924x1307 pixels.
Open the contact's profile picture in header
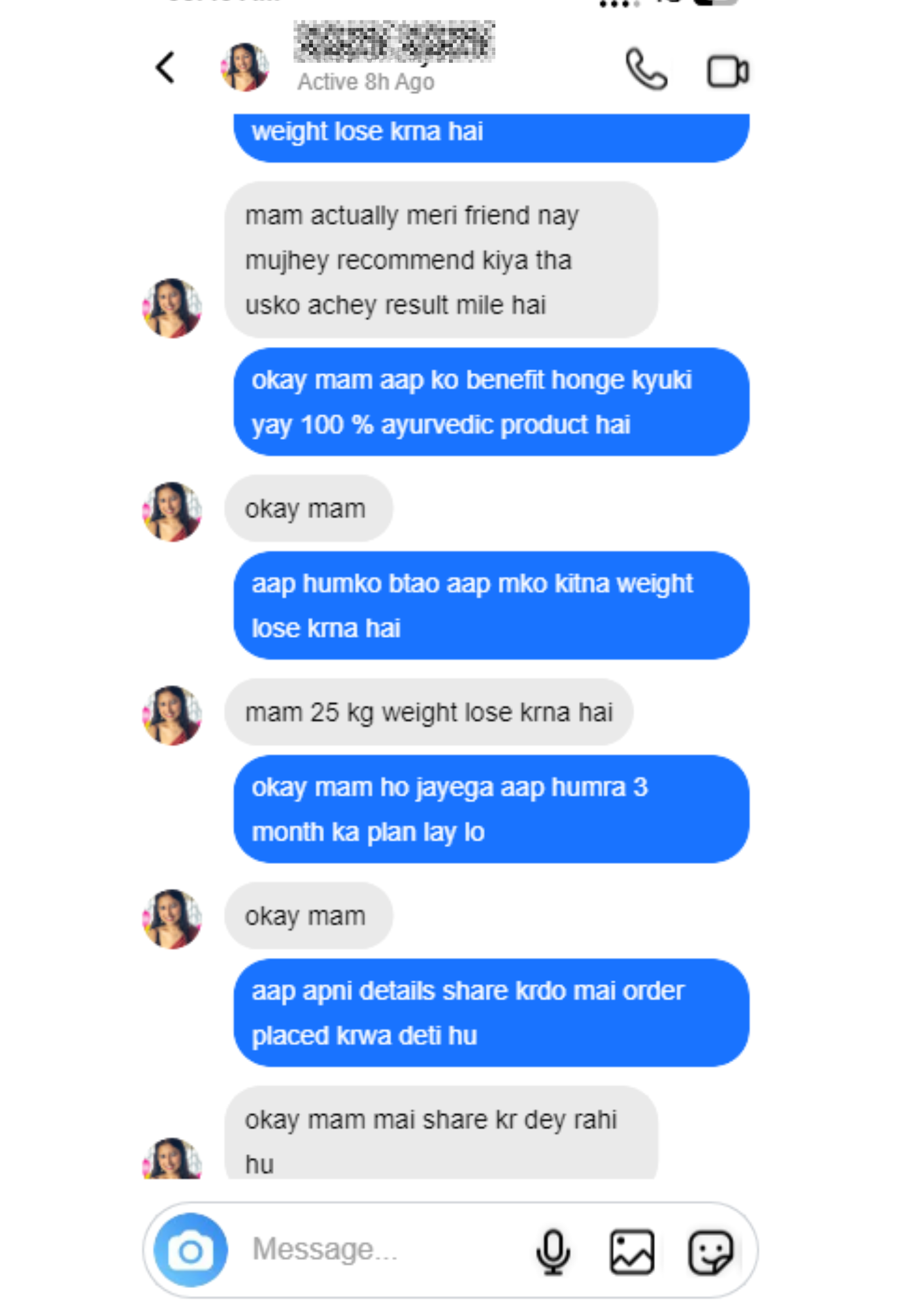click(x=245, y=67)
